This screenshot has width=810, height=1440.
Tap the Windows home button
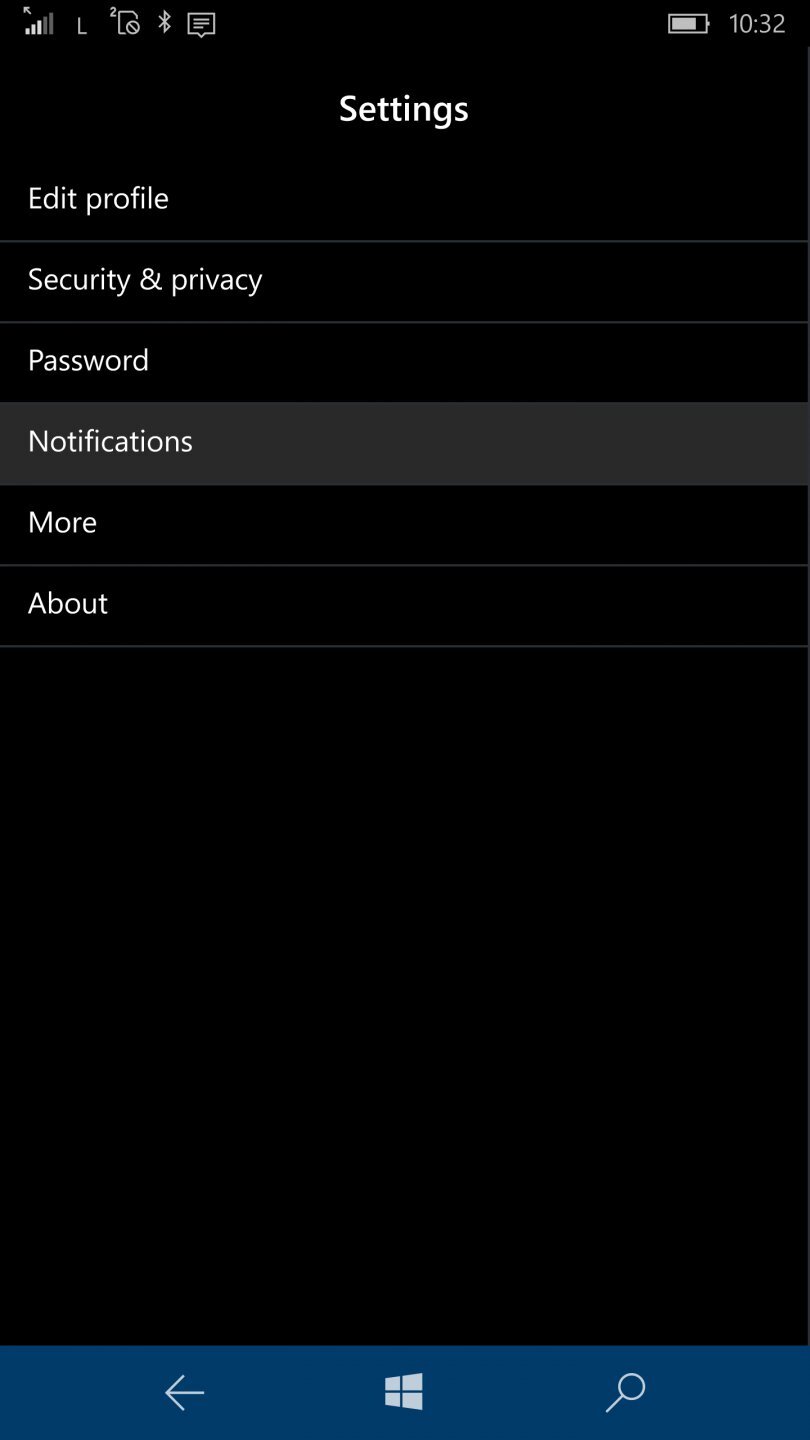(x=404, y=1392)
